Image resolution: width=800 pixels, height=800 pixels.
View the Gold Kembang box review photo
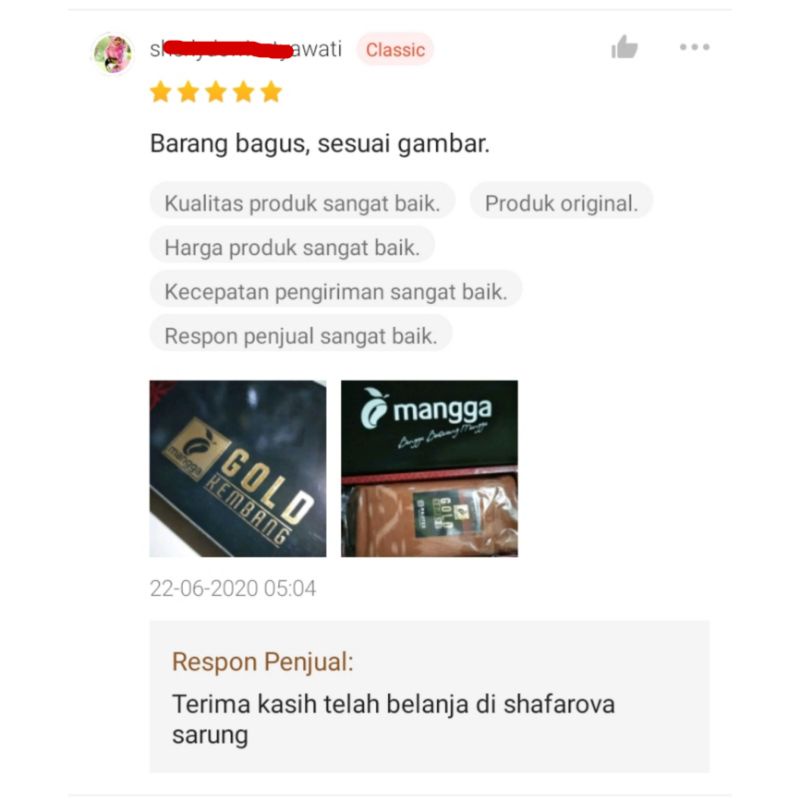[x=238, y=468]
